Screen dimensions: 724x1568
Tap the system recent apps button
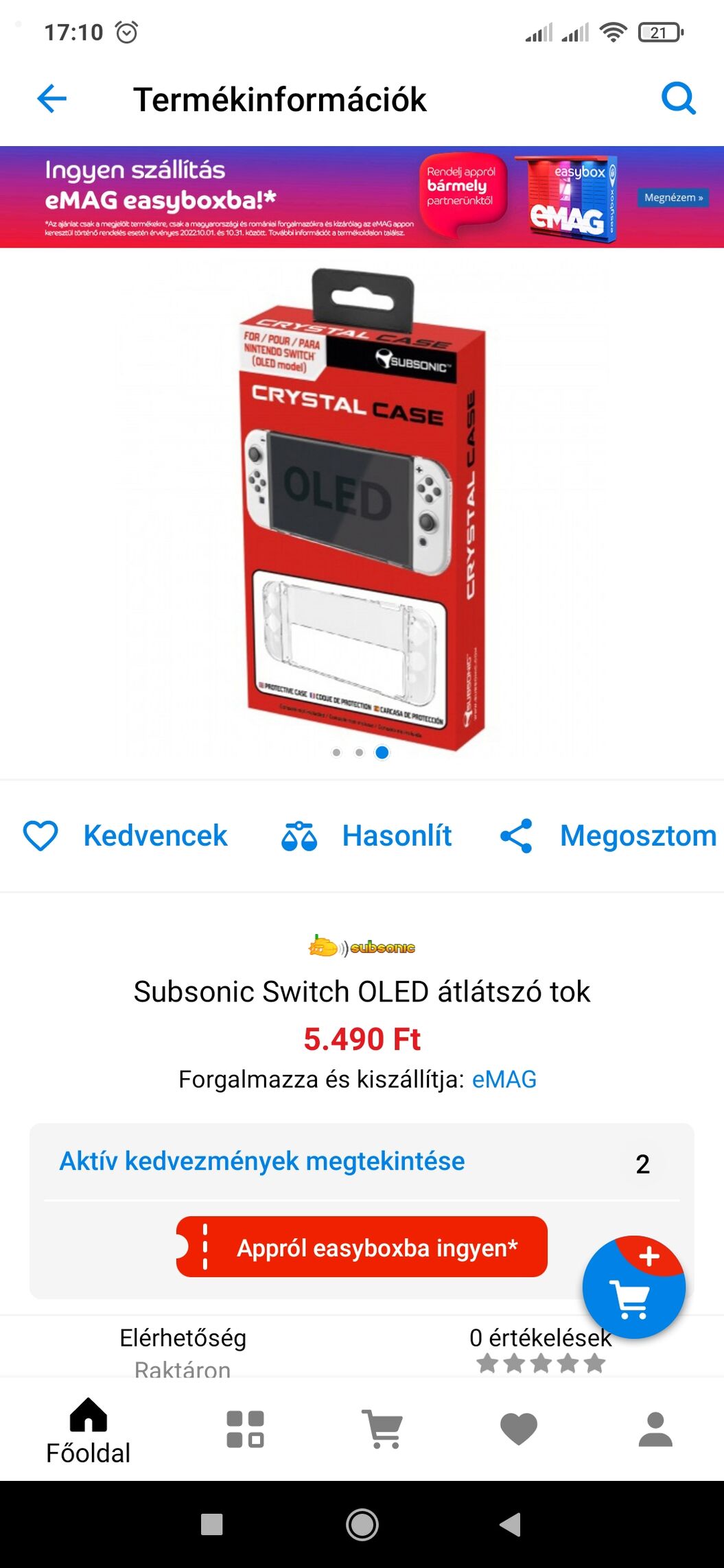(211, 1525)
